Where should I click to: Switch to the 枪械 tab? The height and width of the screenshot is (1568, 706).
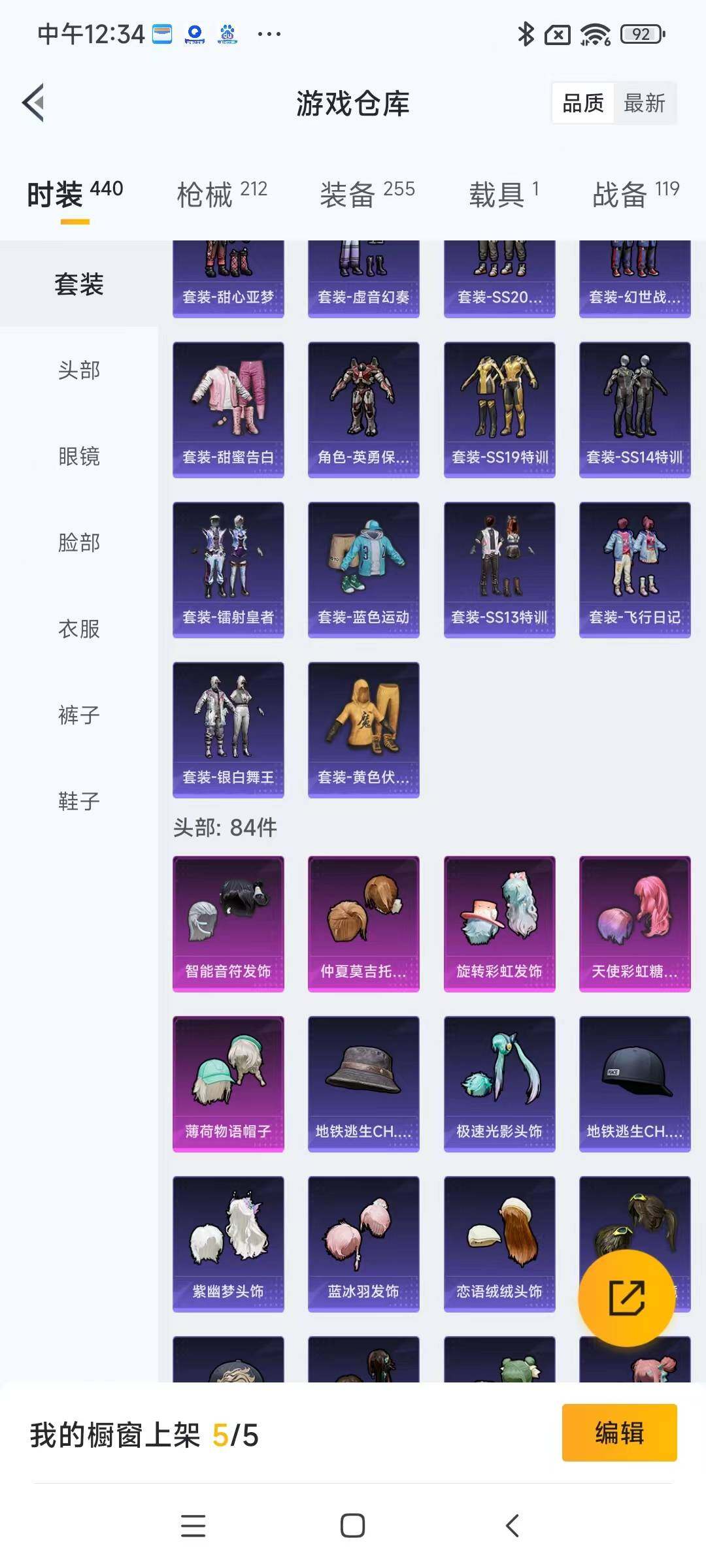click(x=222, y=194)
